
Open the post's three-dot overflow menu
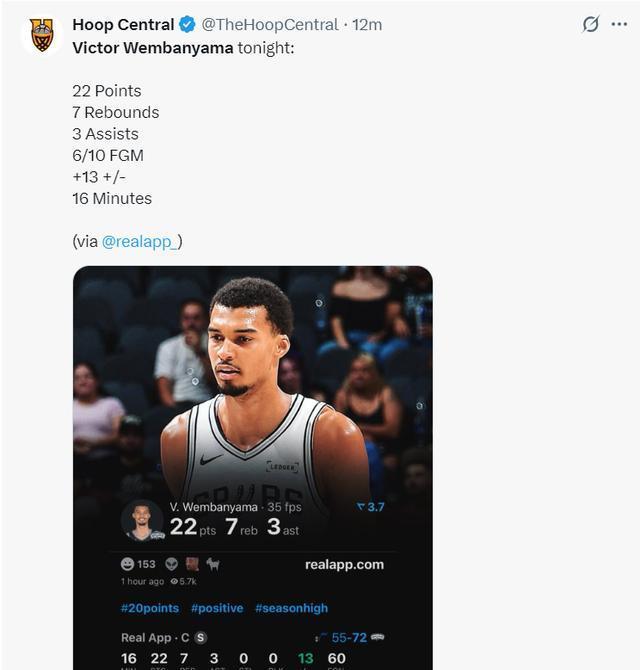619,25
